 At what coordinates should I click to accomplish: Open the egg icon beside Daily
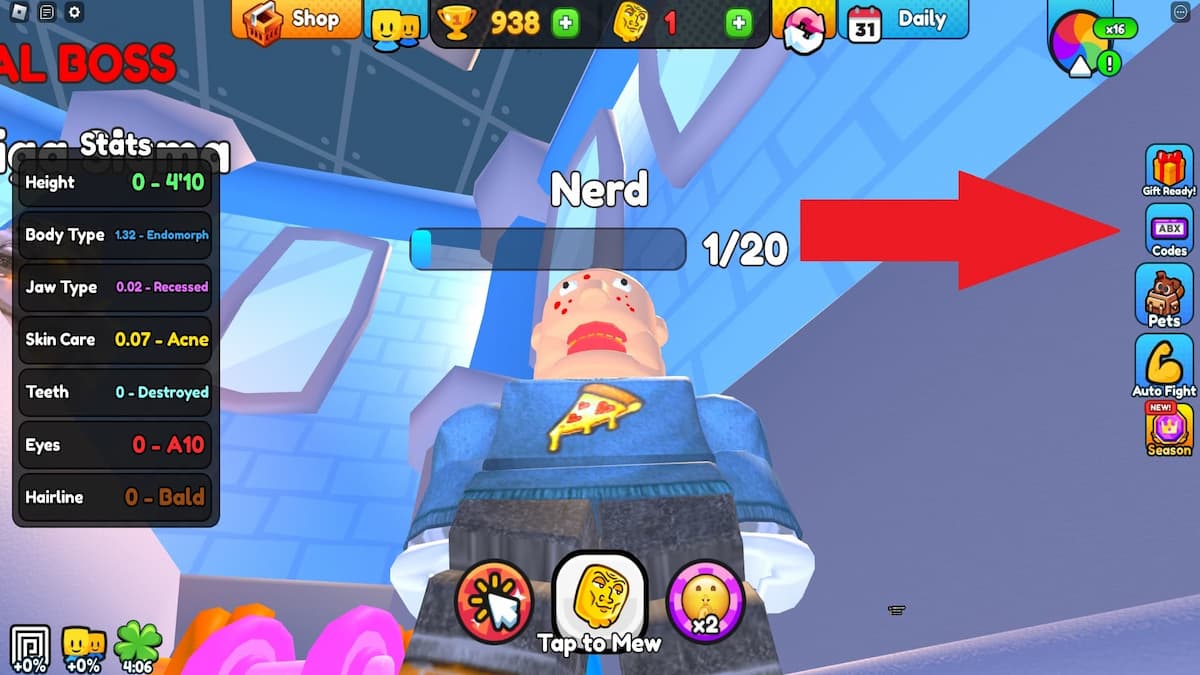803,28
